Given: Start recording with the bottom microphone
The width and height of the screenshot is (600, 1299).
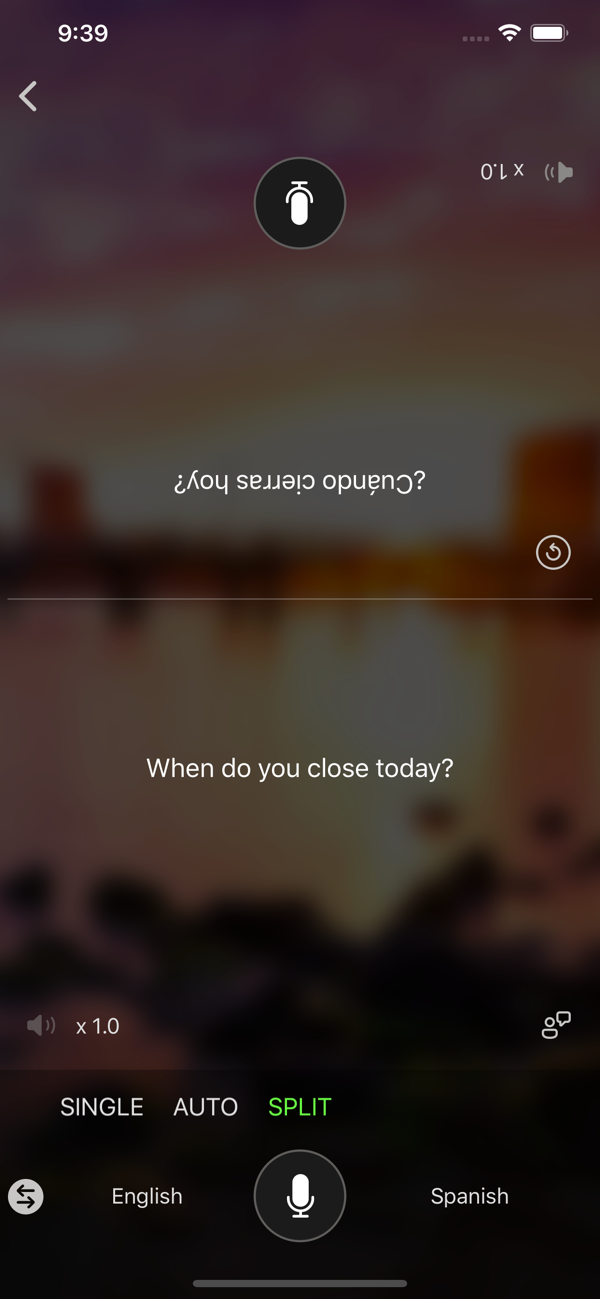Looking at the screenshot, I should click(300, 1196).
